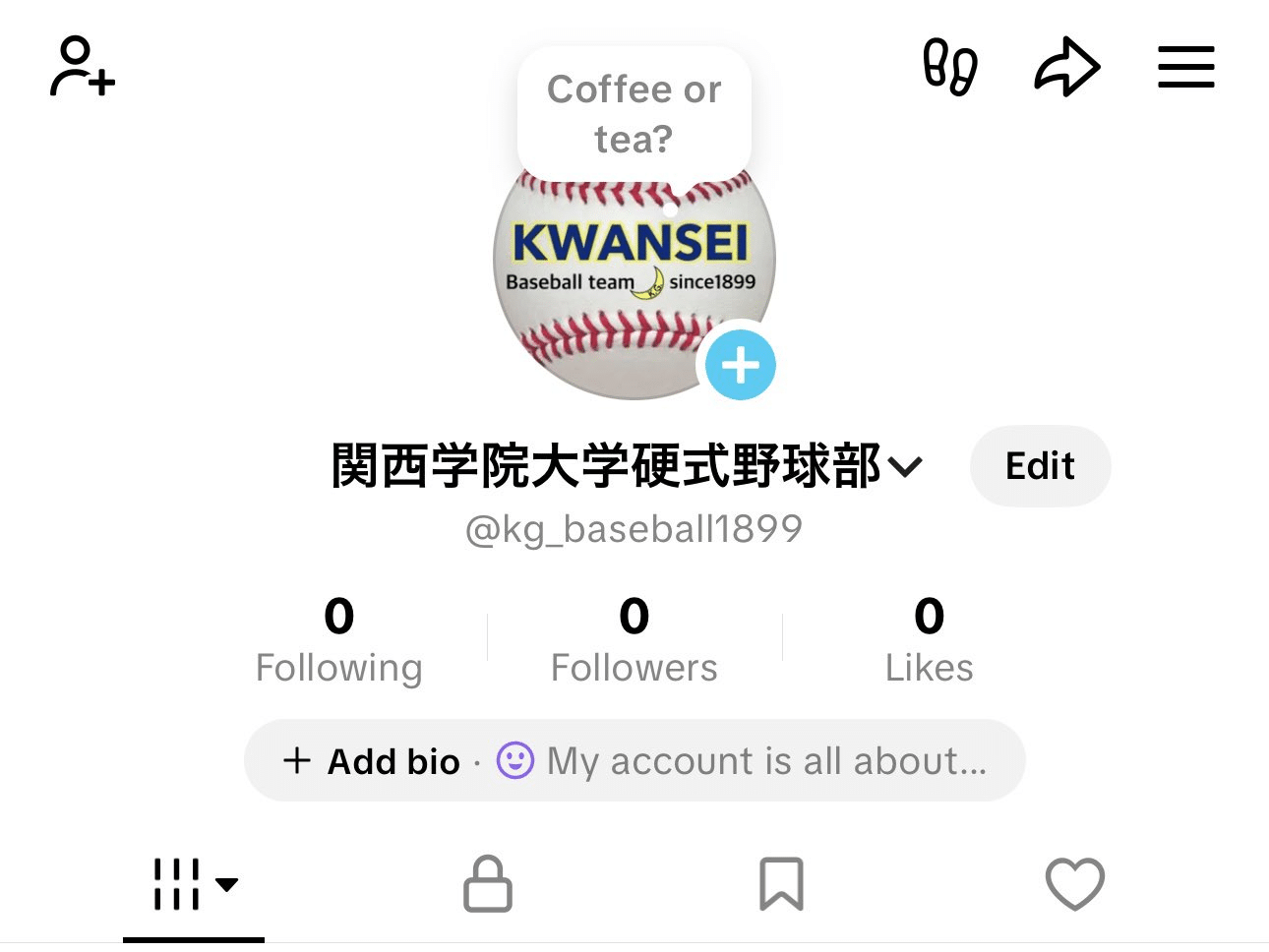Open the Likes count

click(929, 640)
